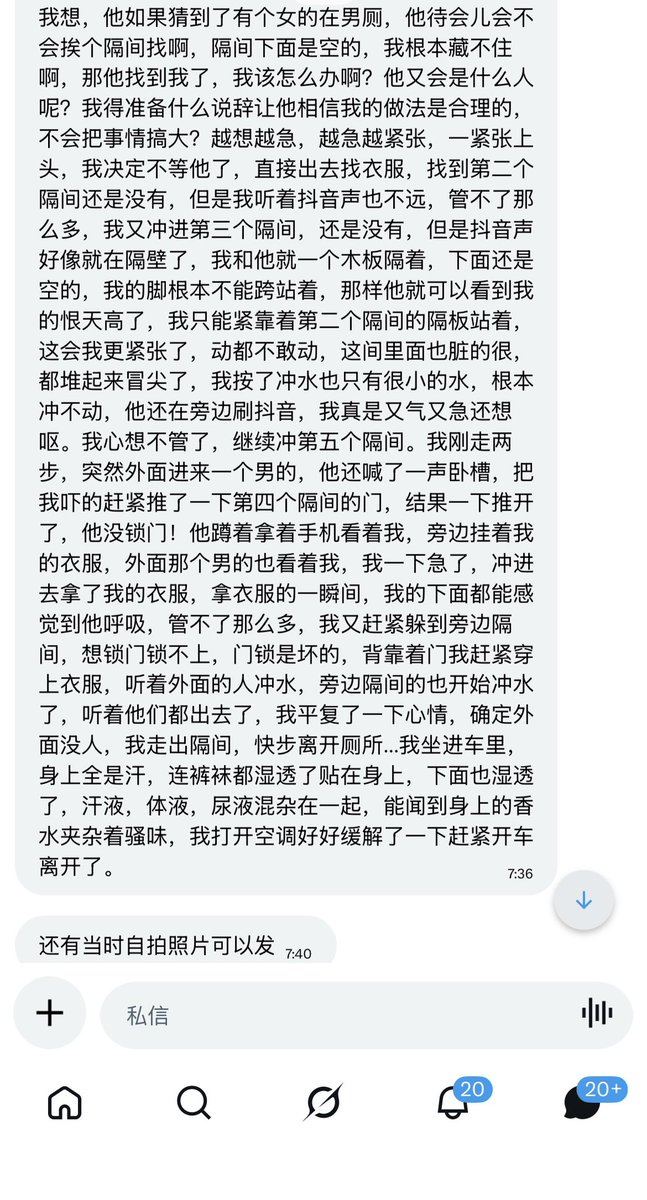Viewport: 647px width, 1200px height.
Task: Open the Search tab
Action: (x=194, y=1103)
